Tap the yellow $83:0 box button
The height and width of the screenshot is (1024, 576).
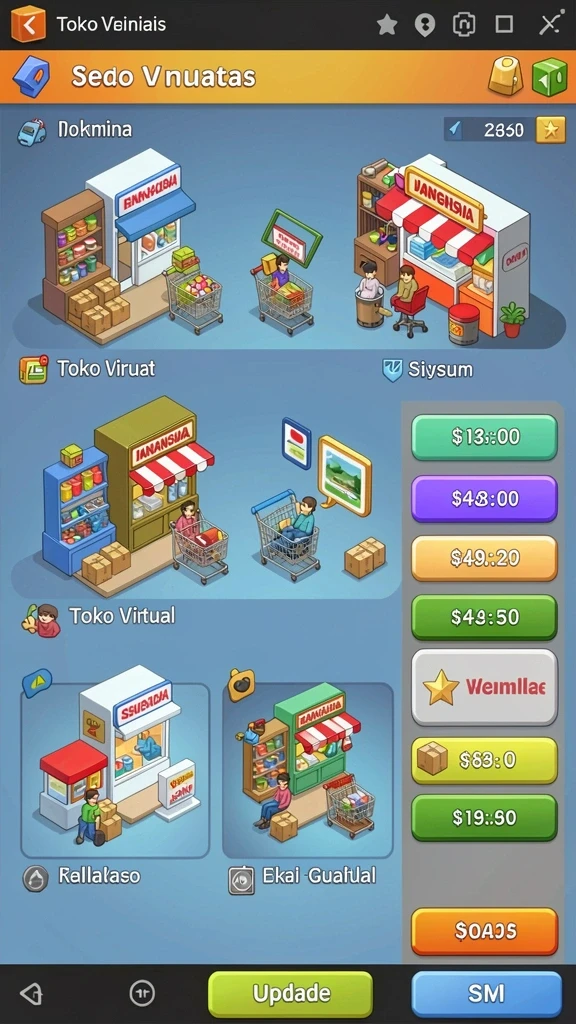point(484,760)
